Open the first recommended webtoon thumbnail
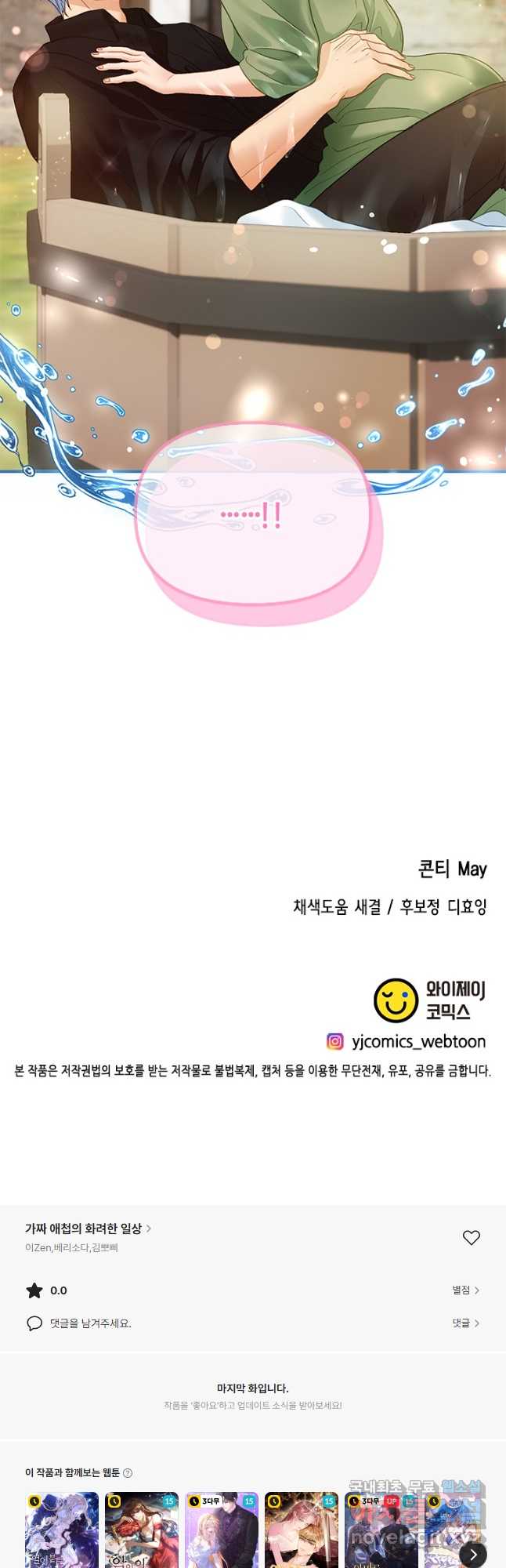 pyautogui.click(x=62, y=1529)
